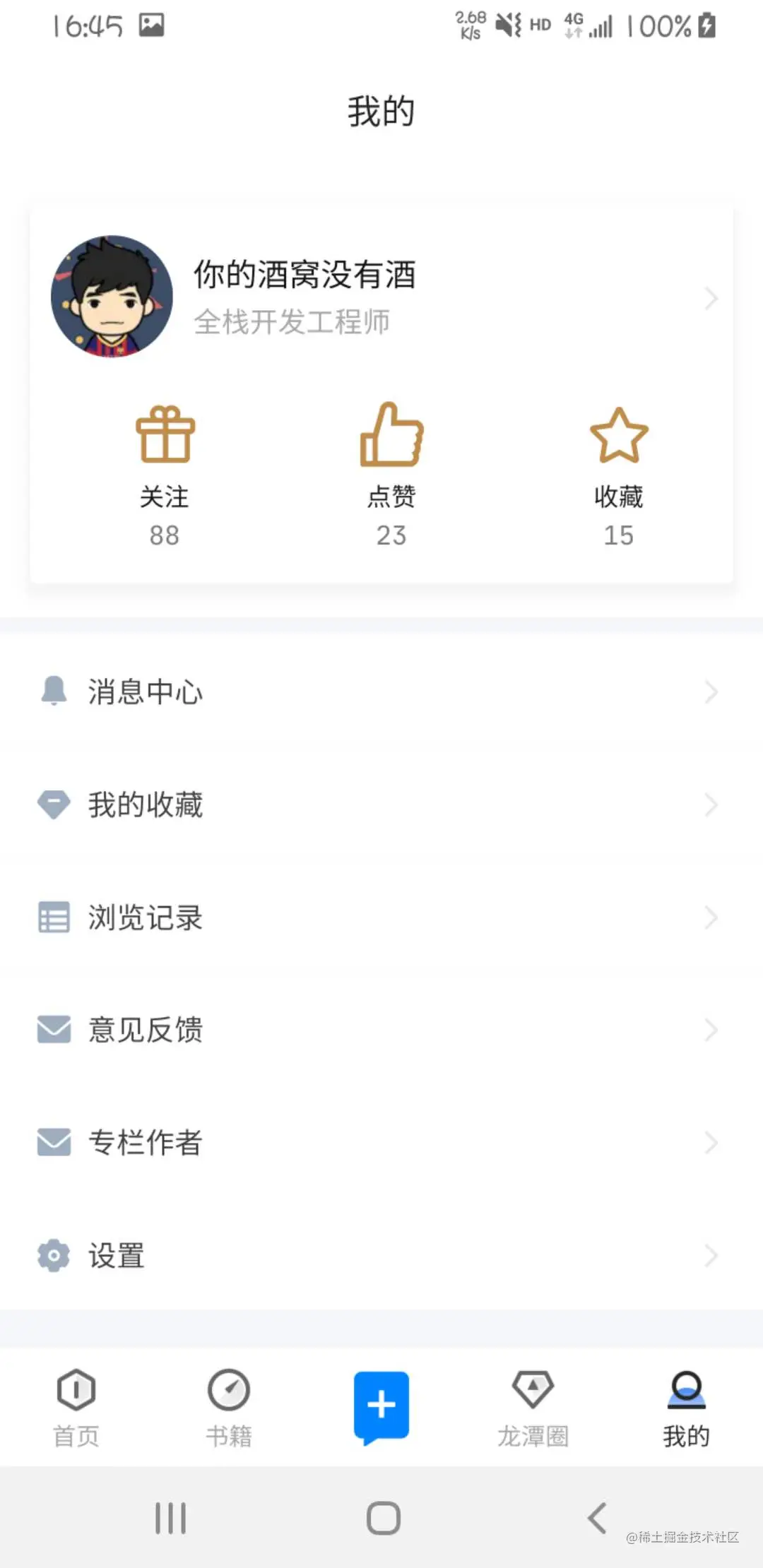Tap the username 你的酒窝没有酒

(x=305, y=277)
